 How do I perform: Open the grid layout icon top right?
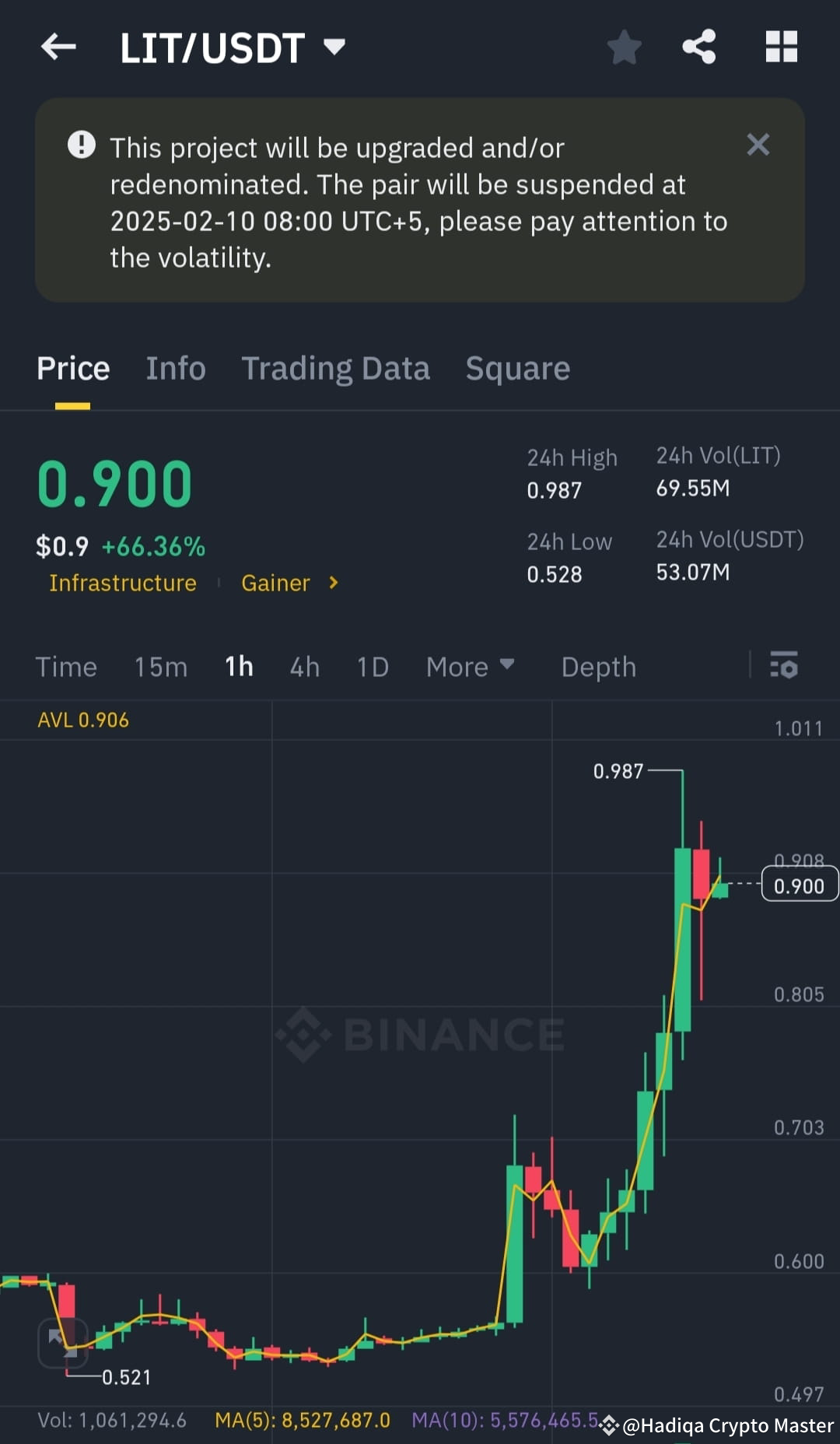tap(781, 47)
